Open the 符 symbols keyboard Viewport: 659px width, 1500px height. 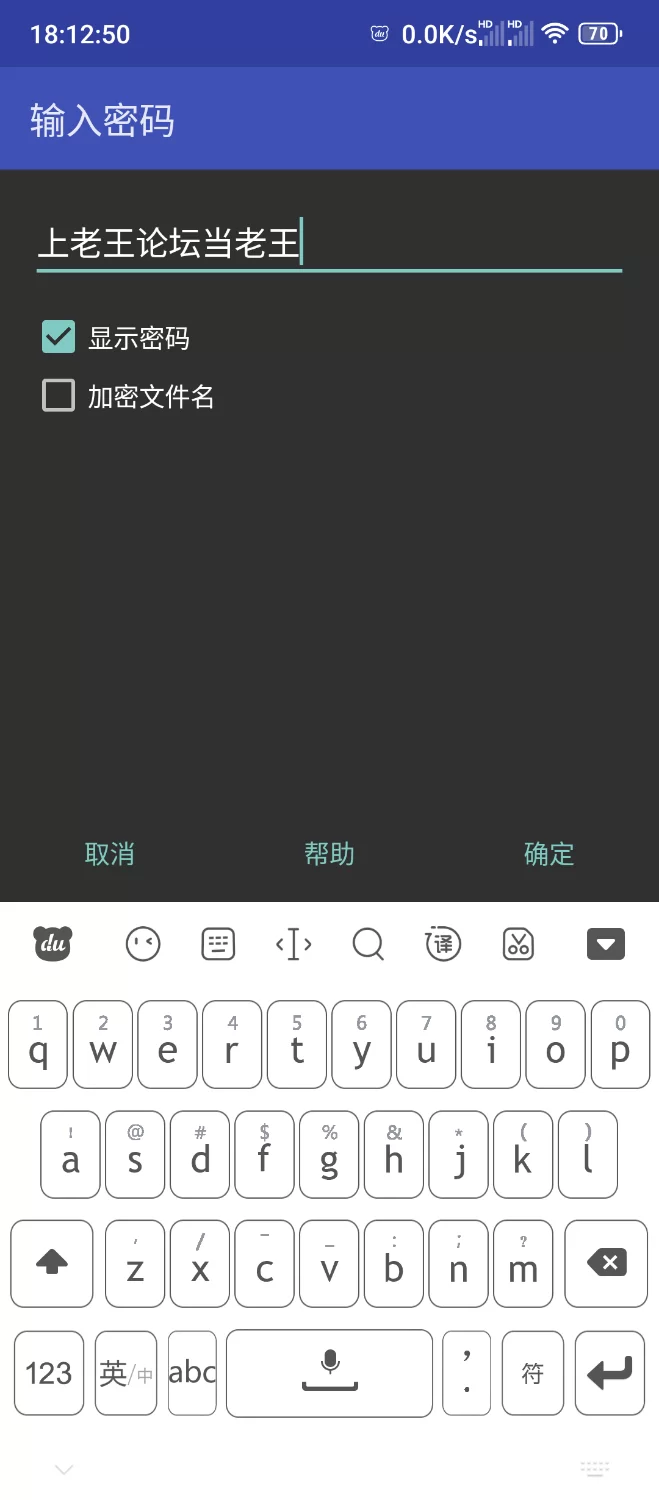click(533, 1373)
